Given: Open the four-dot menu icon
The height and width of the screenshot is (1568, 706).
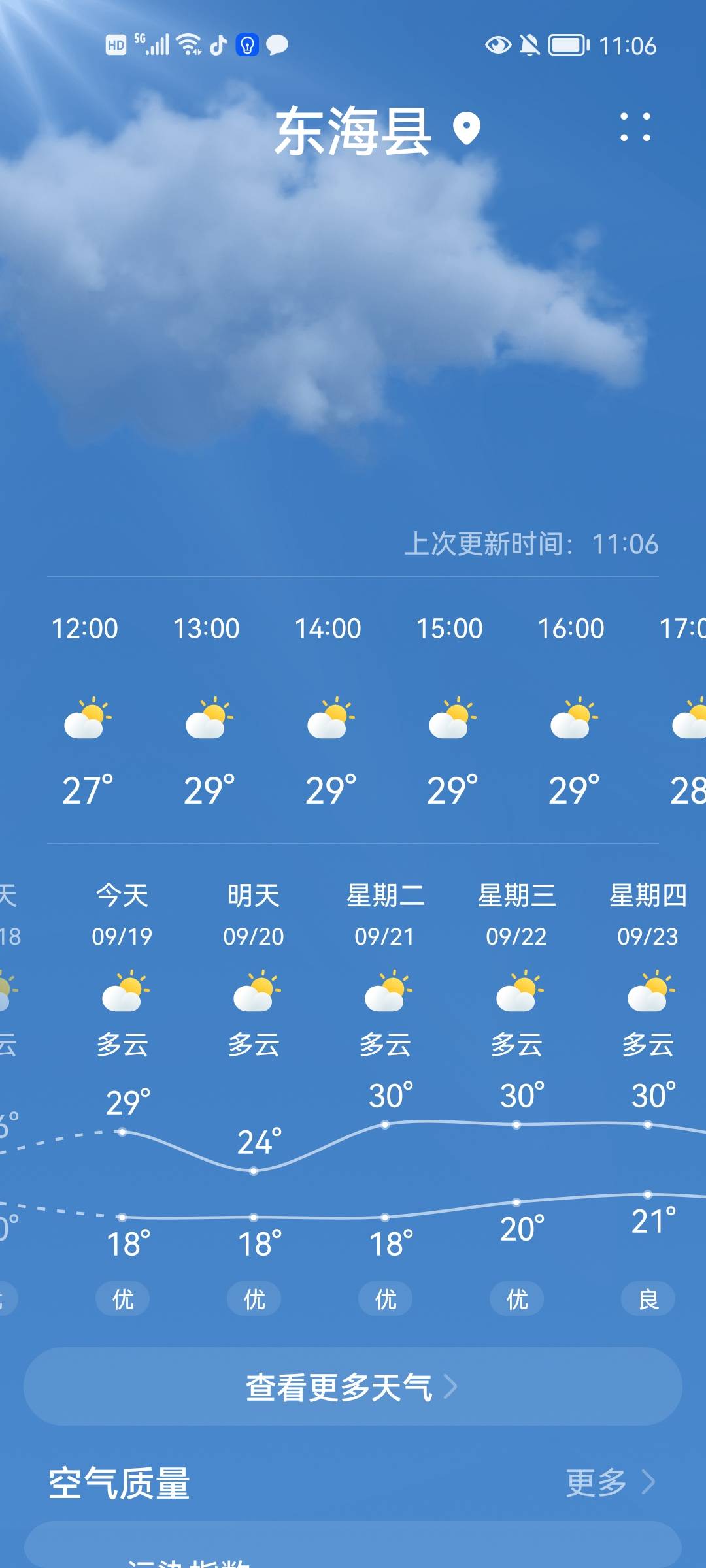Looking at the screenshot, I should click(x=635, y=127).
